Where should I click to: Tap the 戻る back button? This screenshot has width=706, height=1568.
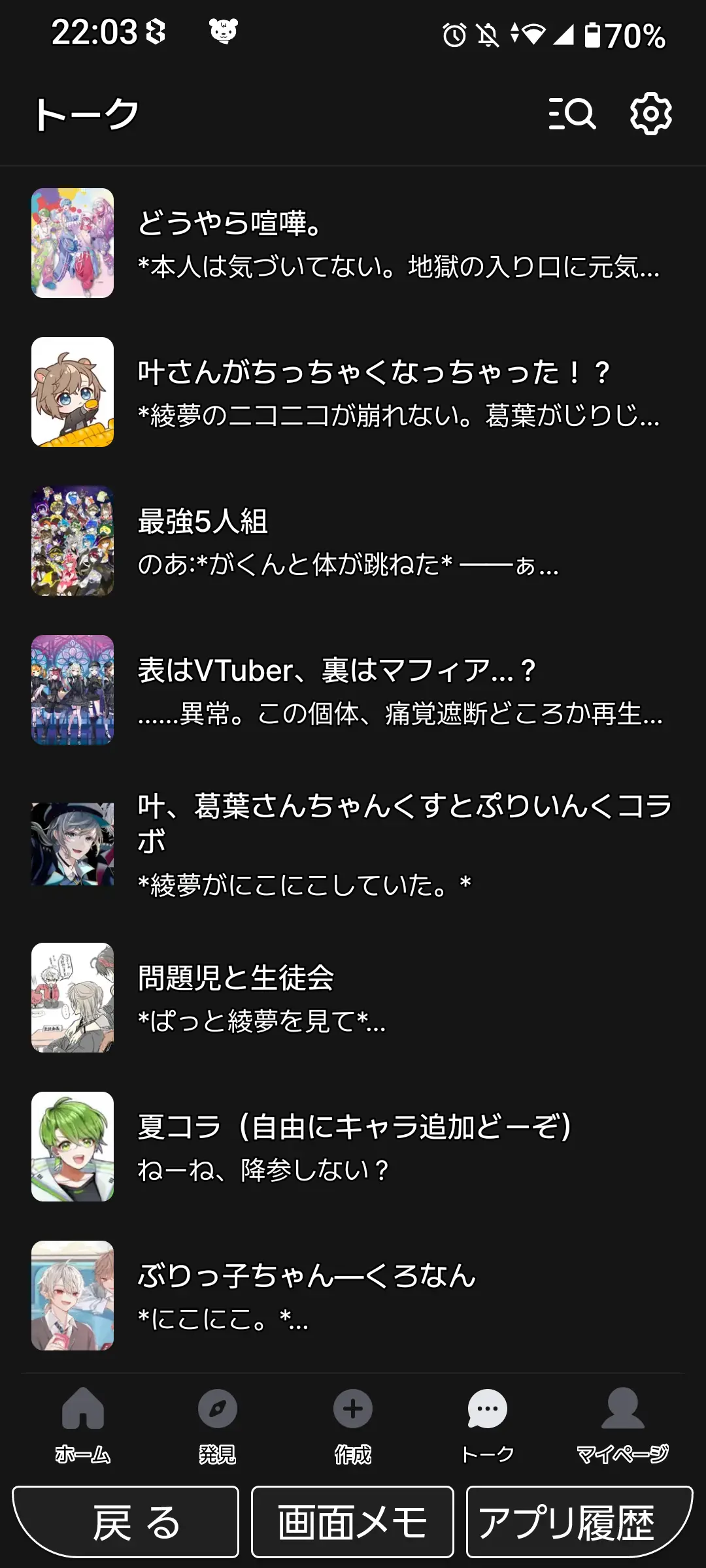[126, 1522]
